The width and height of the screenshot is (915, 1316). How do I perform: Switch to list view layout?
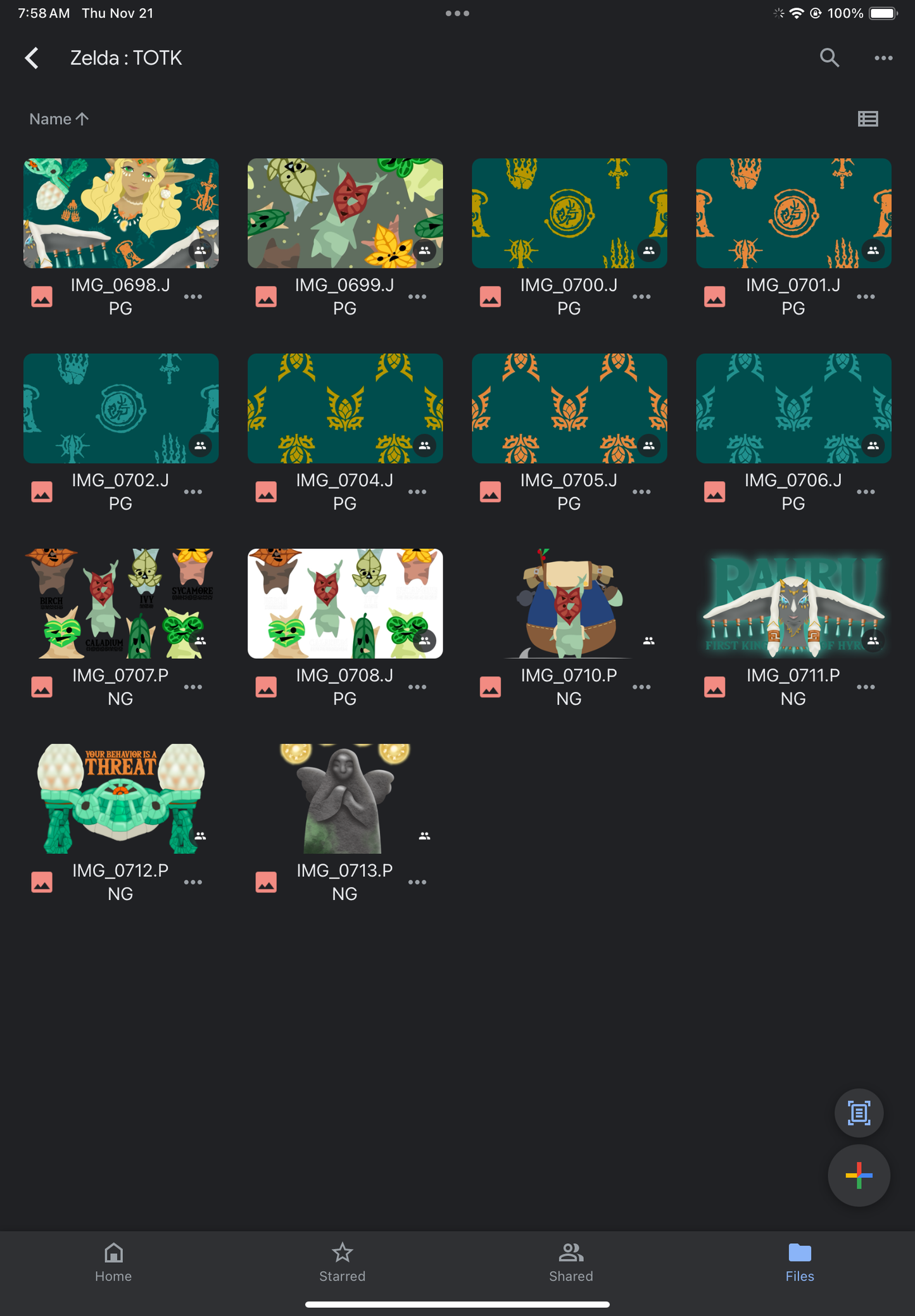(868, 119)
